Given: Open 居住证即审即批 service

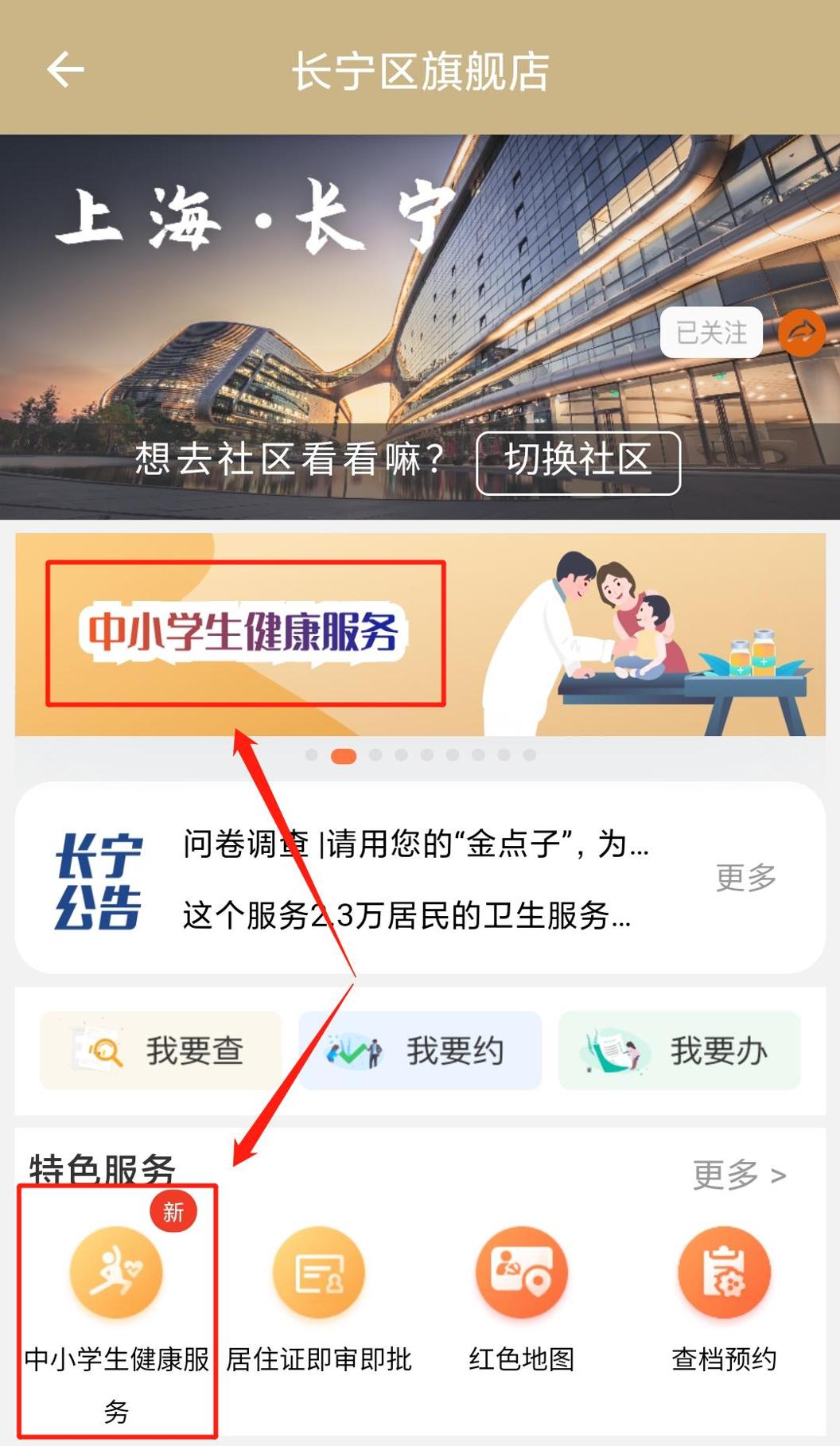Looking at the screenshot, I should 319,1272.
